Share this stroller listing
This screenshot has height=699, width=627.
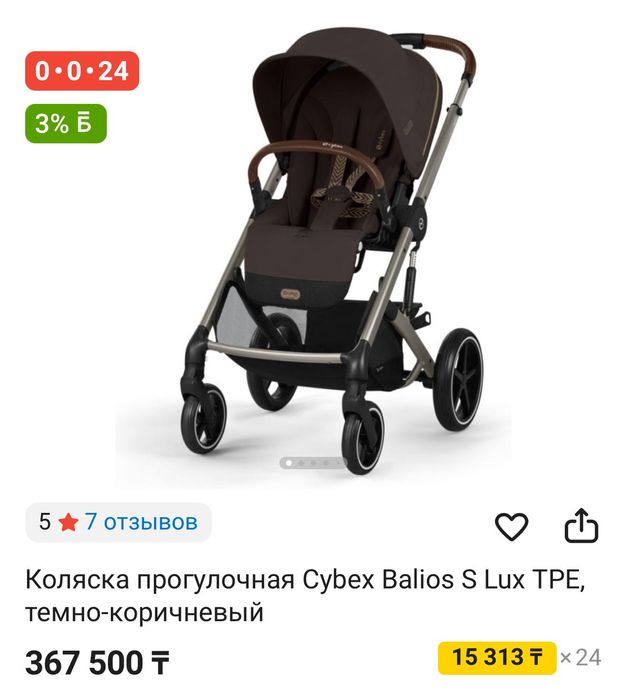point(581,525)
